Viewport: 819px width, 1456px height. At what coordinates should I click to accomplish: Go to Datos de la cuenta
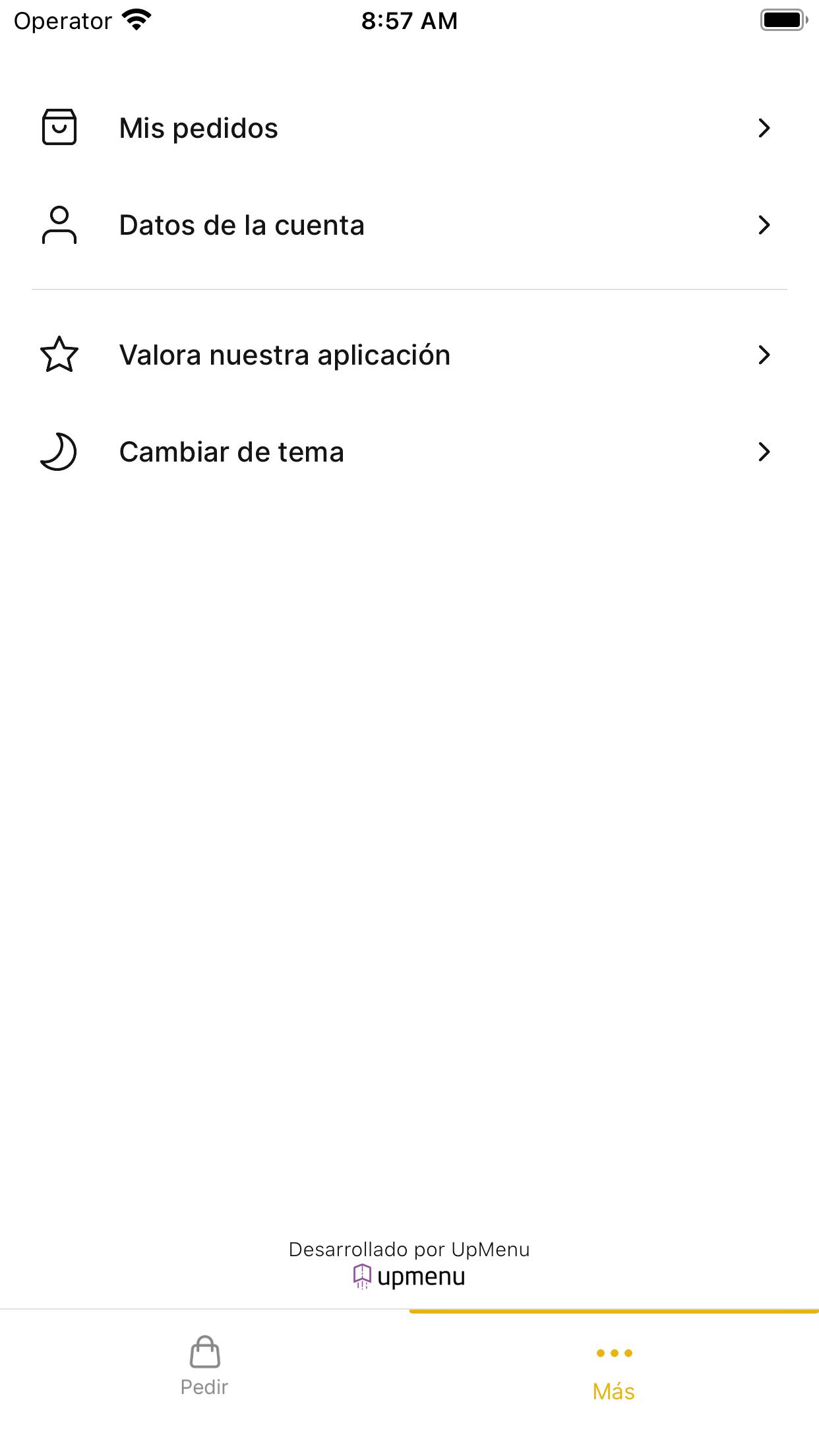409,225
